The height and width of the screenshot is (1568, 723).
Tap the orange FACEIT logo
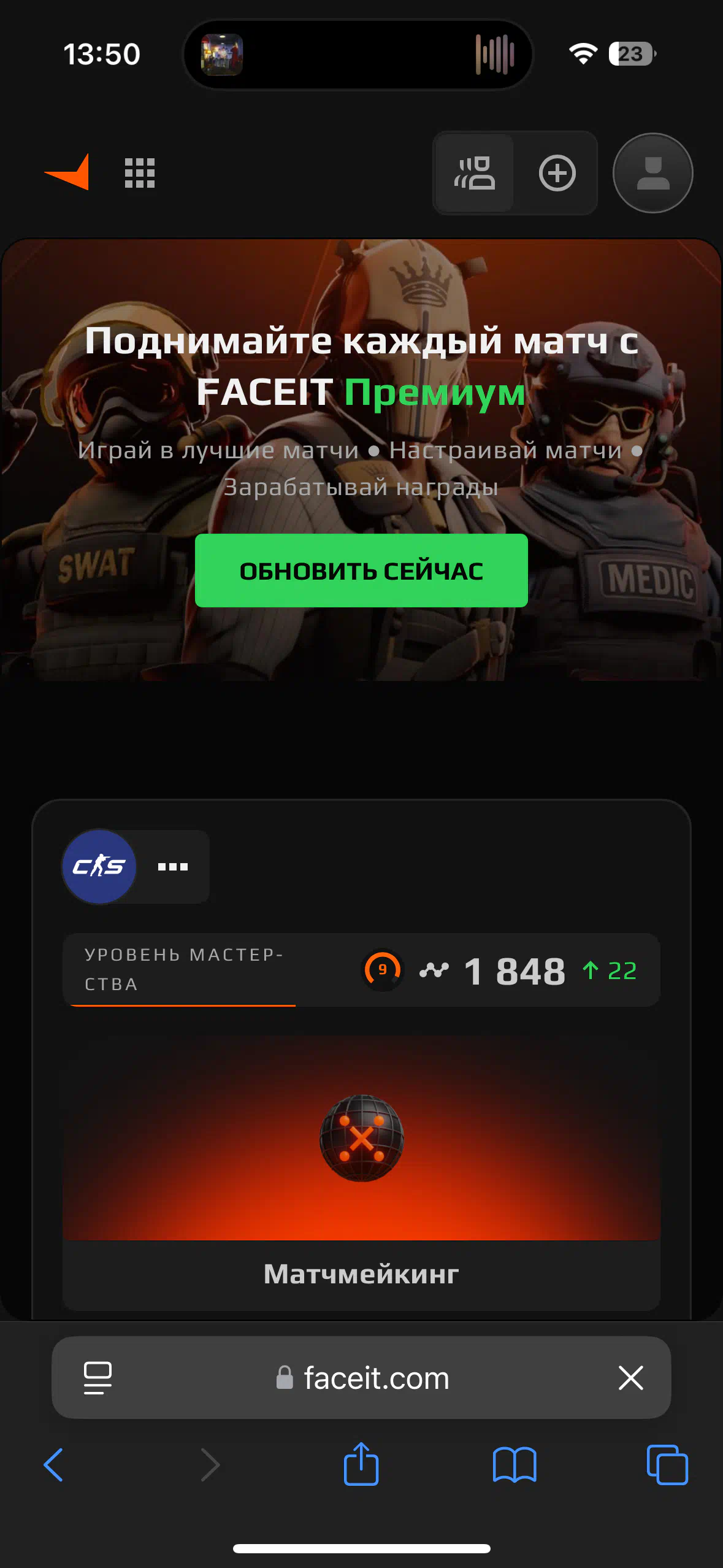point(67,172)
